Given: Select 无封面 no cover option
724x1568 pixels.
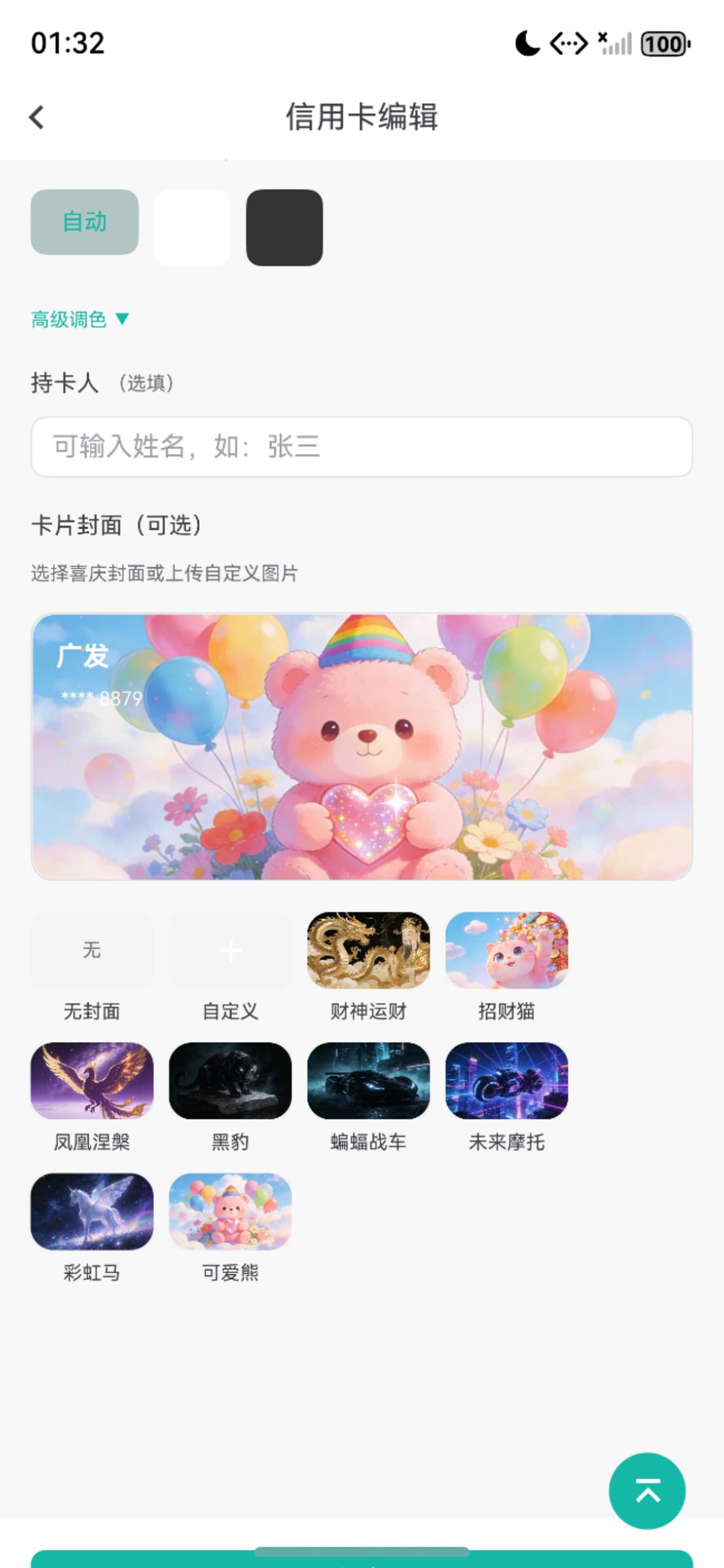Looking at the screenshot, I should [91, 951].
